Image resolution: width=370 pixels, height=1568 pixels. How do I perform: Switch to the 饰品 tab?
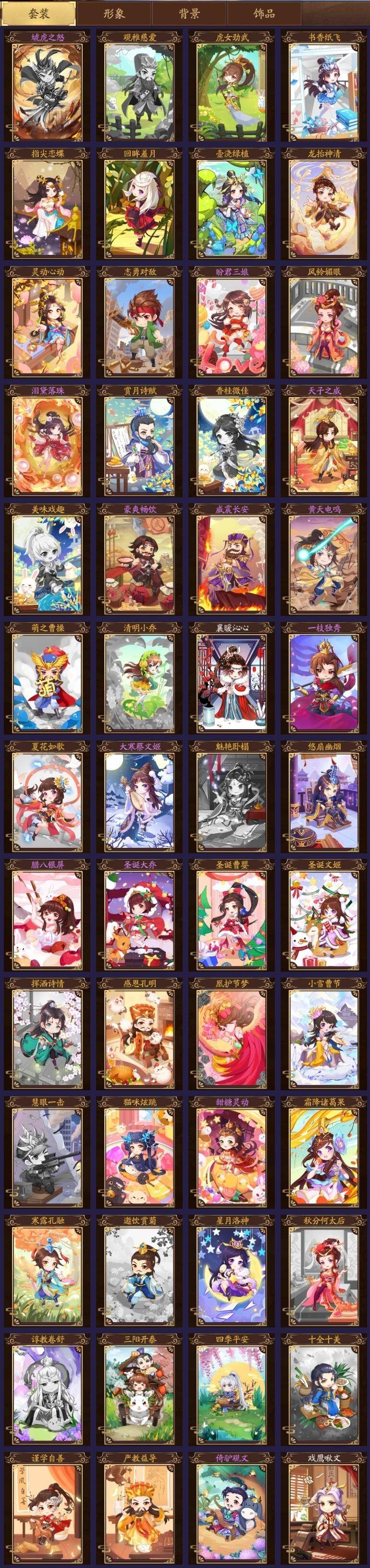pos(264,13)
